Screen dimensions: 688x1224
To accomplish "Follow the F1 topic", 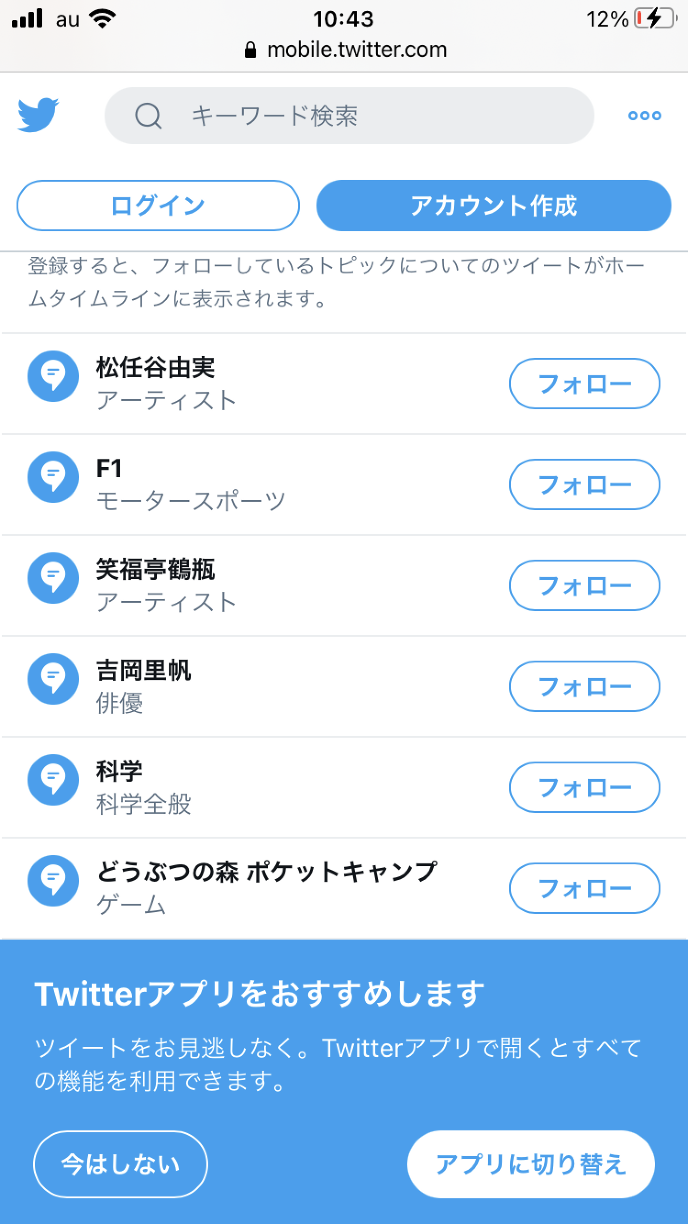I will [584, 485].
